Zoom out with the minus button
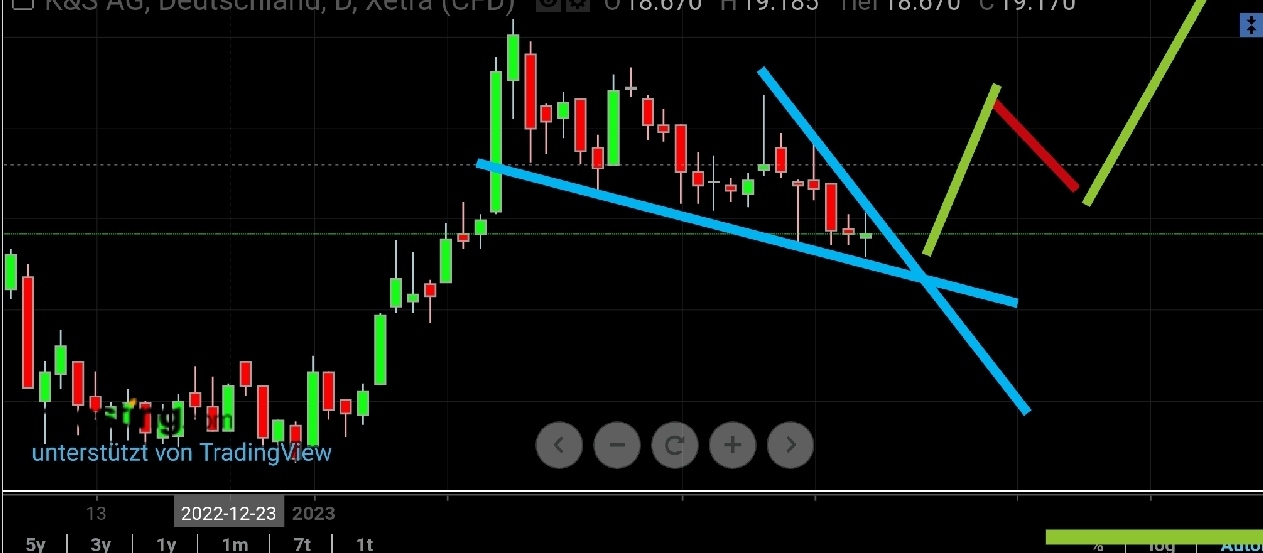This screenshot has width=1263, height=553. click(617, 445)
